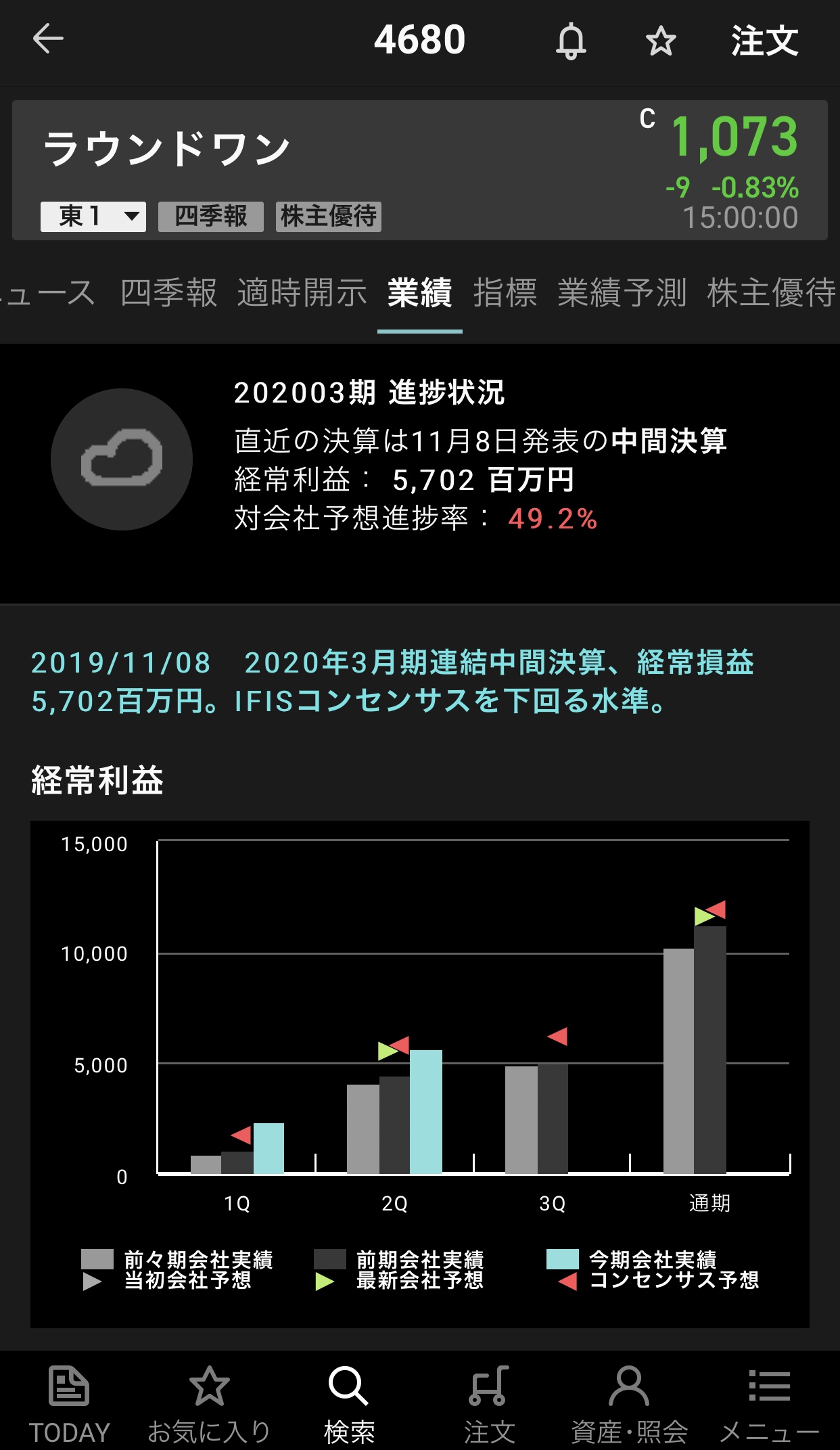Switch to the 適時開示 tab
840x1450 pixels.
[302, 293]
